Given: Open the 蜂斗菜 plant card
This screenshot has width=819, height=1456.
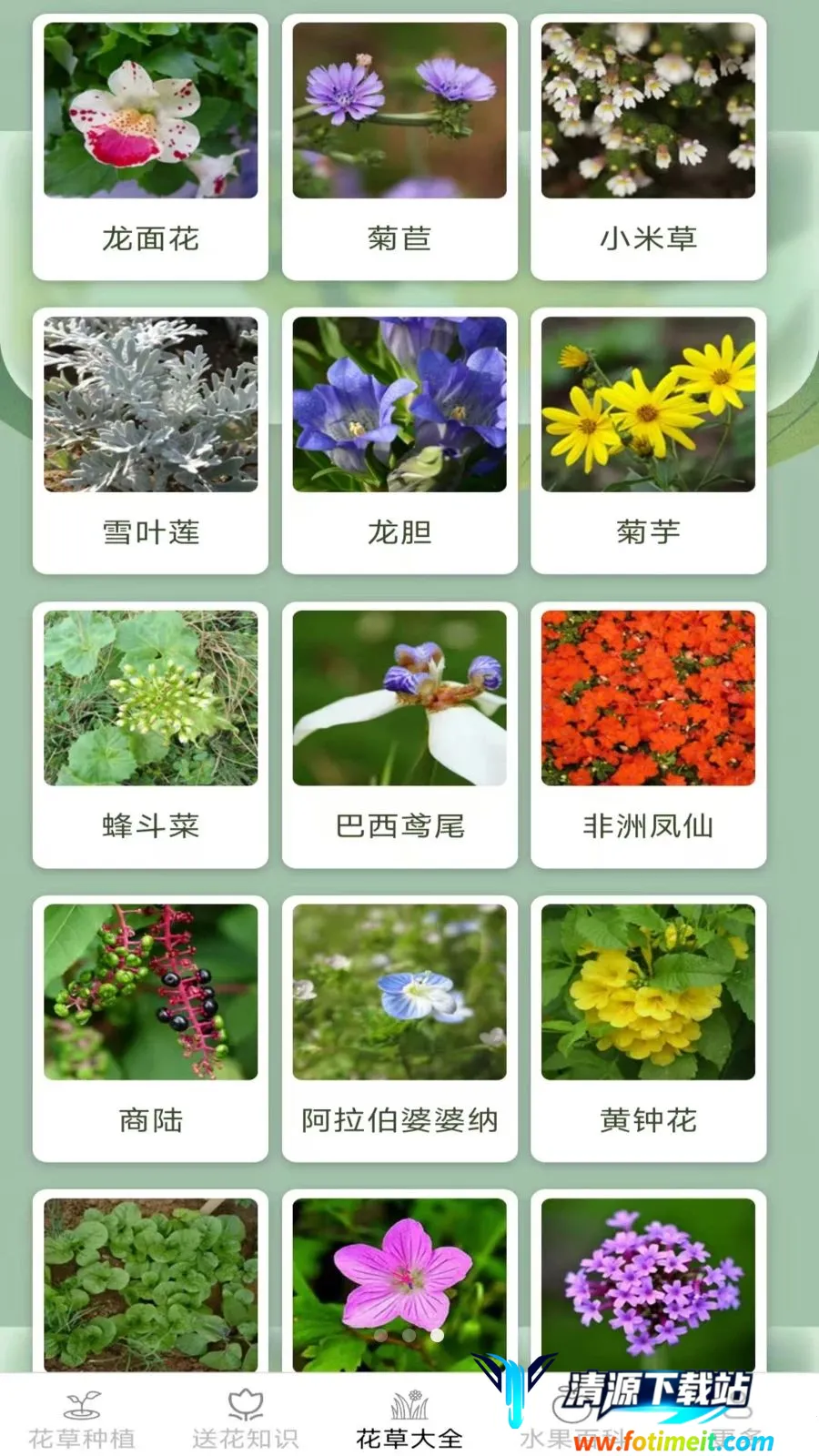Looking at the screenshot, I should pyautogui.click(x=150, y=734).
